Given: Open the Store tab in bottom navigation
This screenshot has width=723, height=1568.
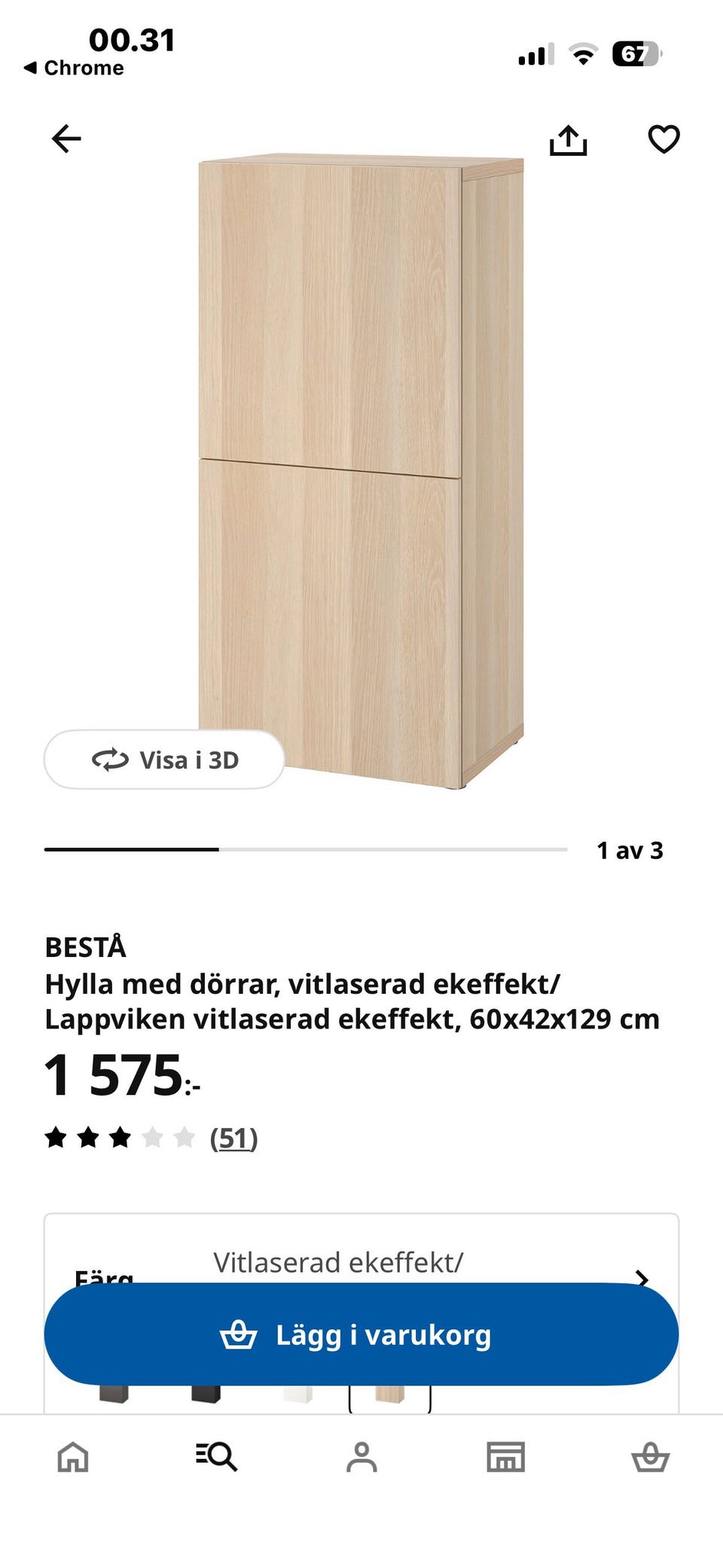Looking at the screenshot, I should 506,1455.
